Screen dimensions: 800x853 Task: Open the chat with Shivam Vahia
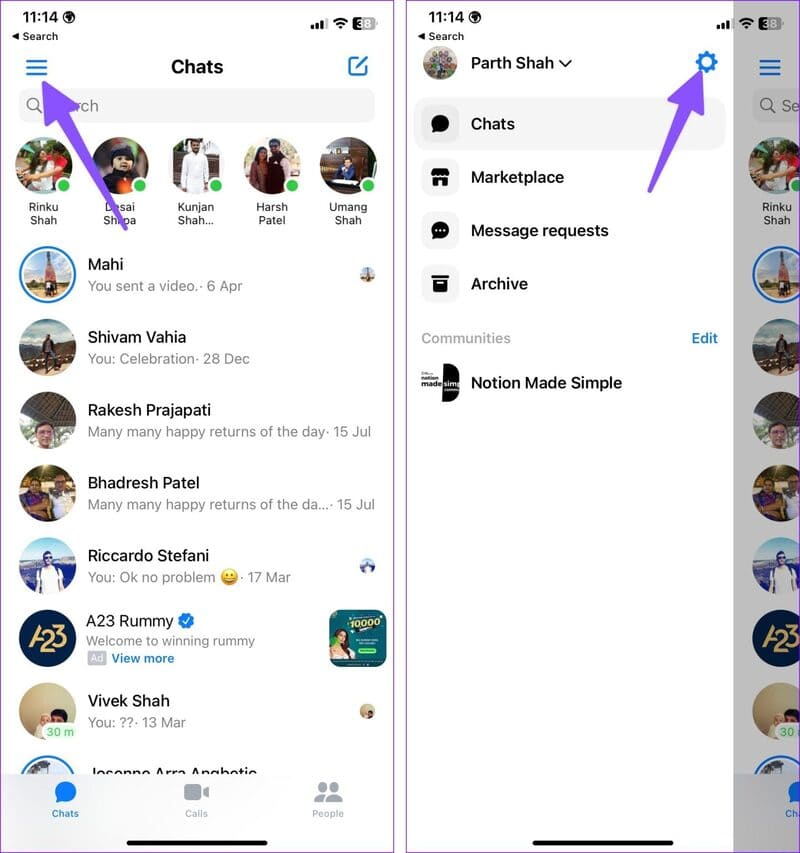(x=200, y=347)
